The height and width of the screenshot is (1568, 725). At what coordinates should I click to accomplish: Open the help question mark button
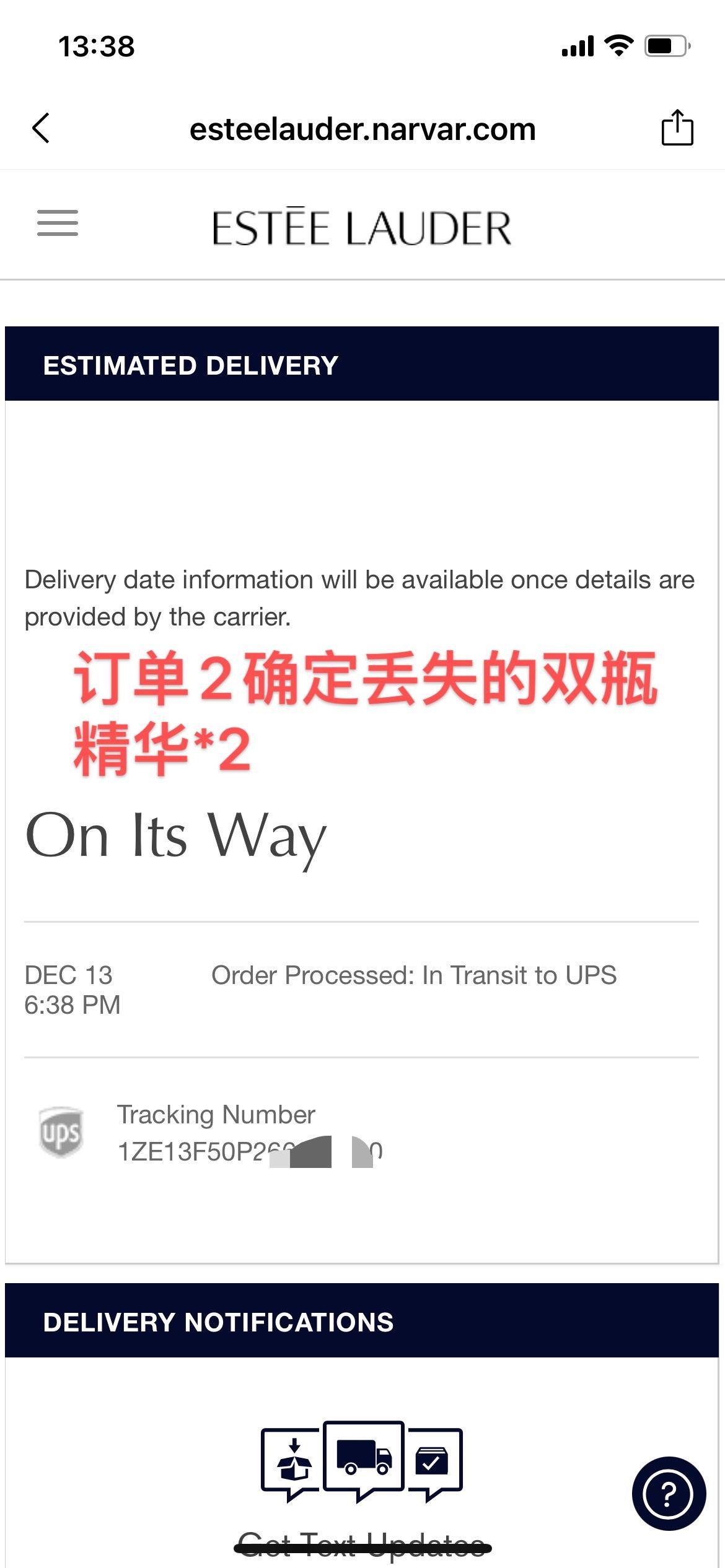(669, 1494)
